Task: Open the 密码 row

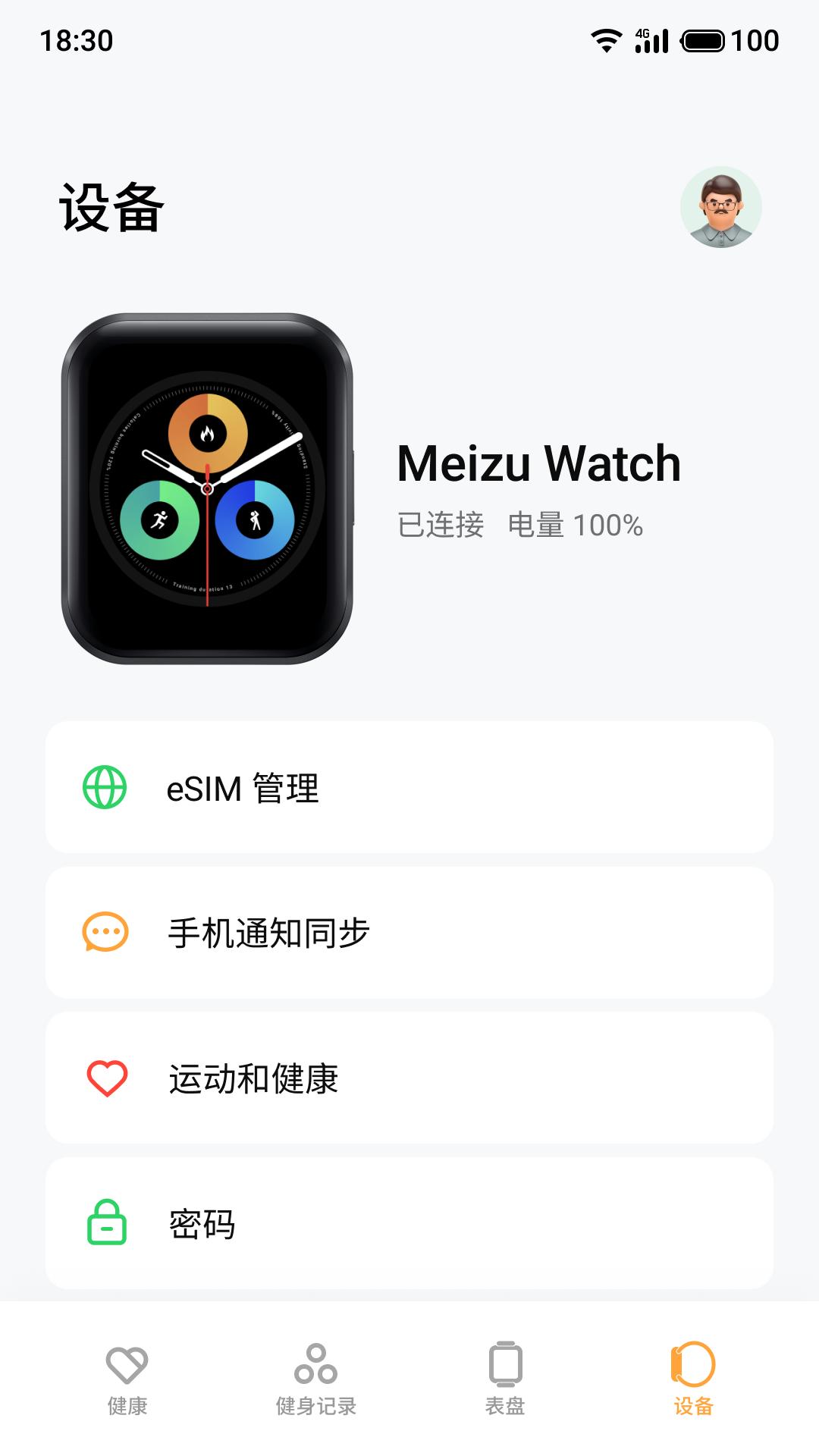Action: [409, 1222]
